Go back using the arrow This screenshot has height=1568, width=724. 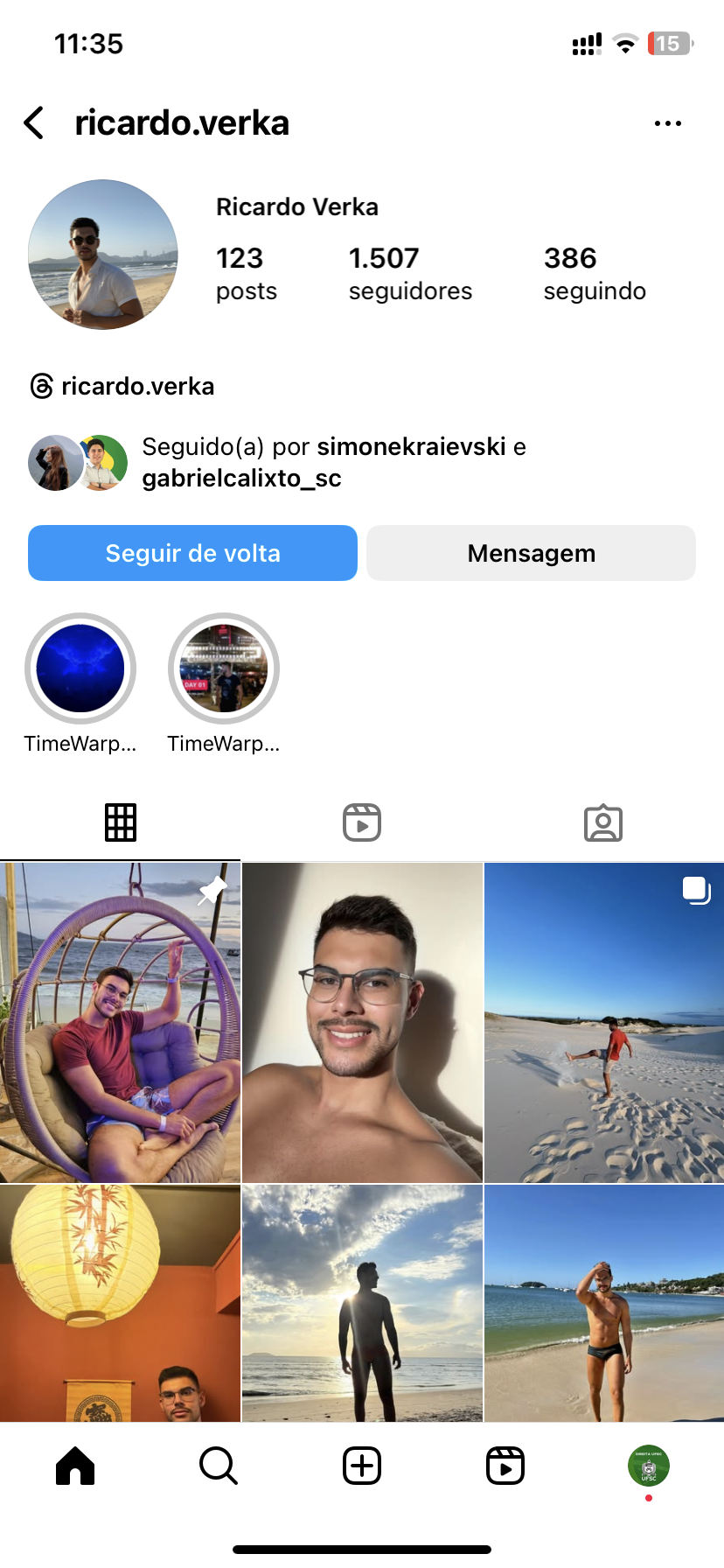pyautogui.click(x=34, y=123)
